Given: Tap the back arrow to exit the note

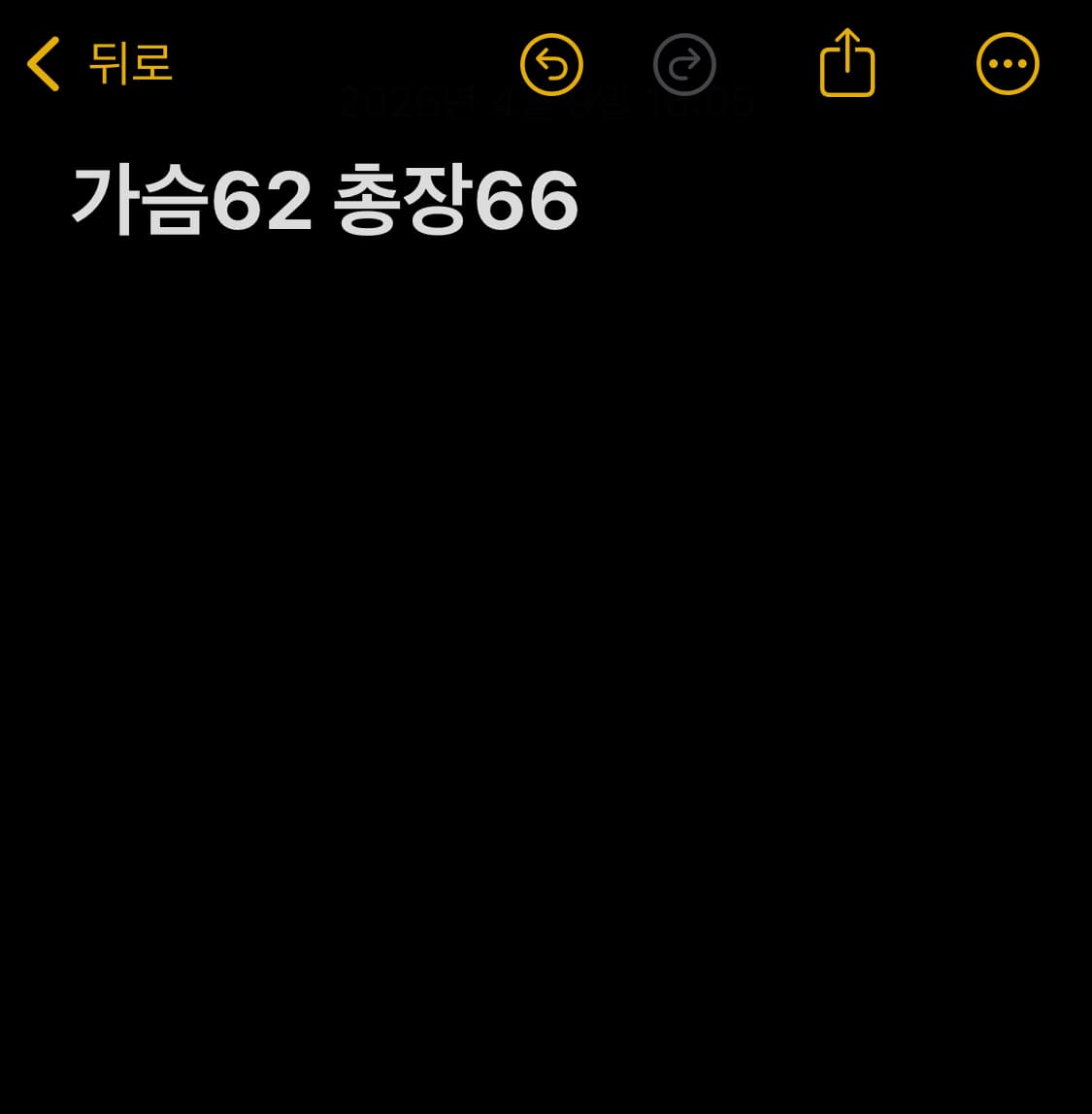Looking at the screenshot, I should pyautogui.click(x=43, y=62).
